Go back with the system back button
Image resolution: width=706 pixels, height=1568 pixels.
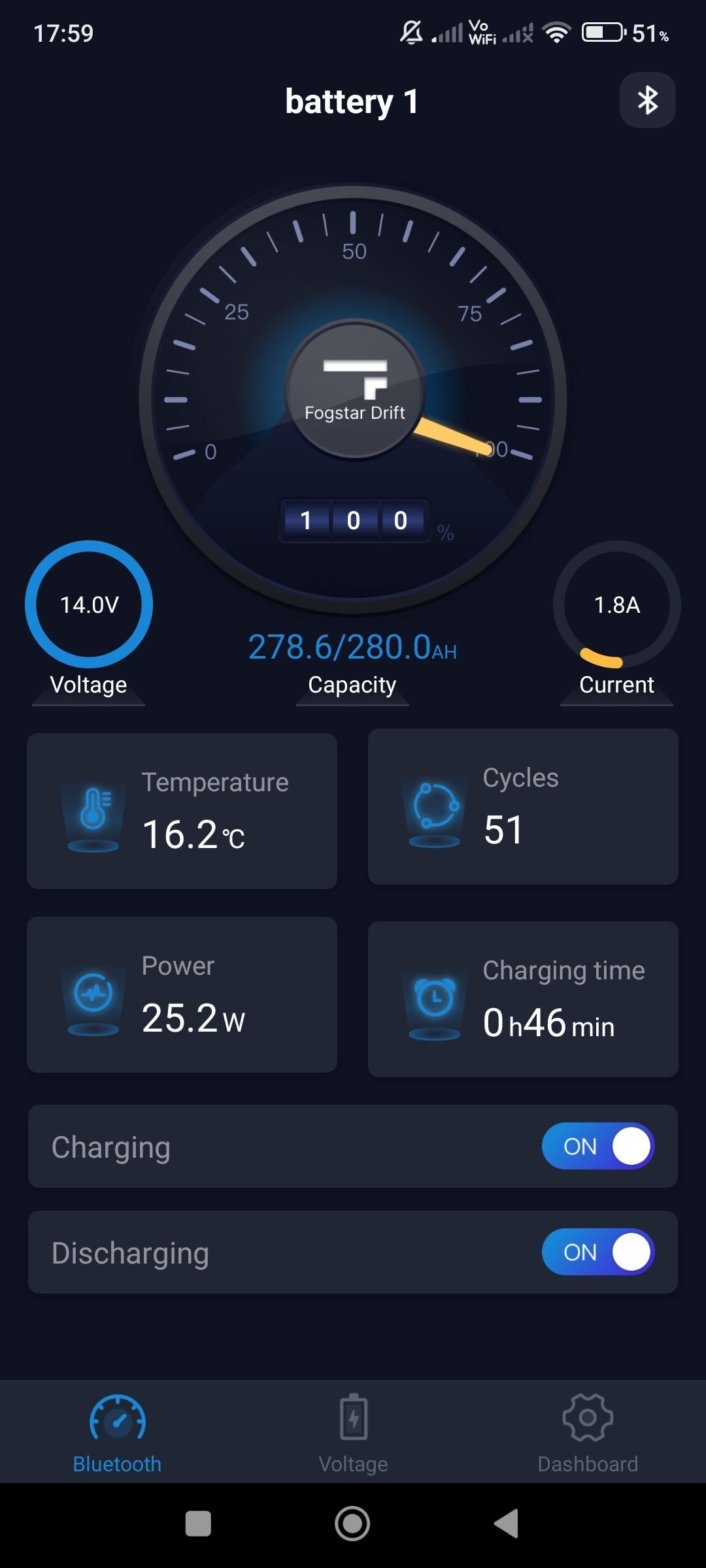tap(507, 1524)
